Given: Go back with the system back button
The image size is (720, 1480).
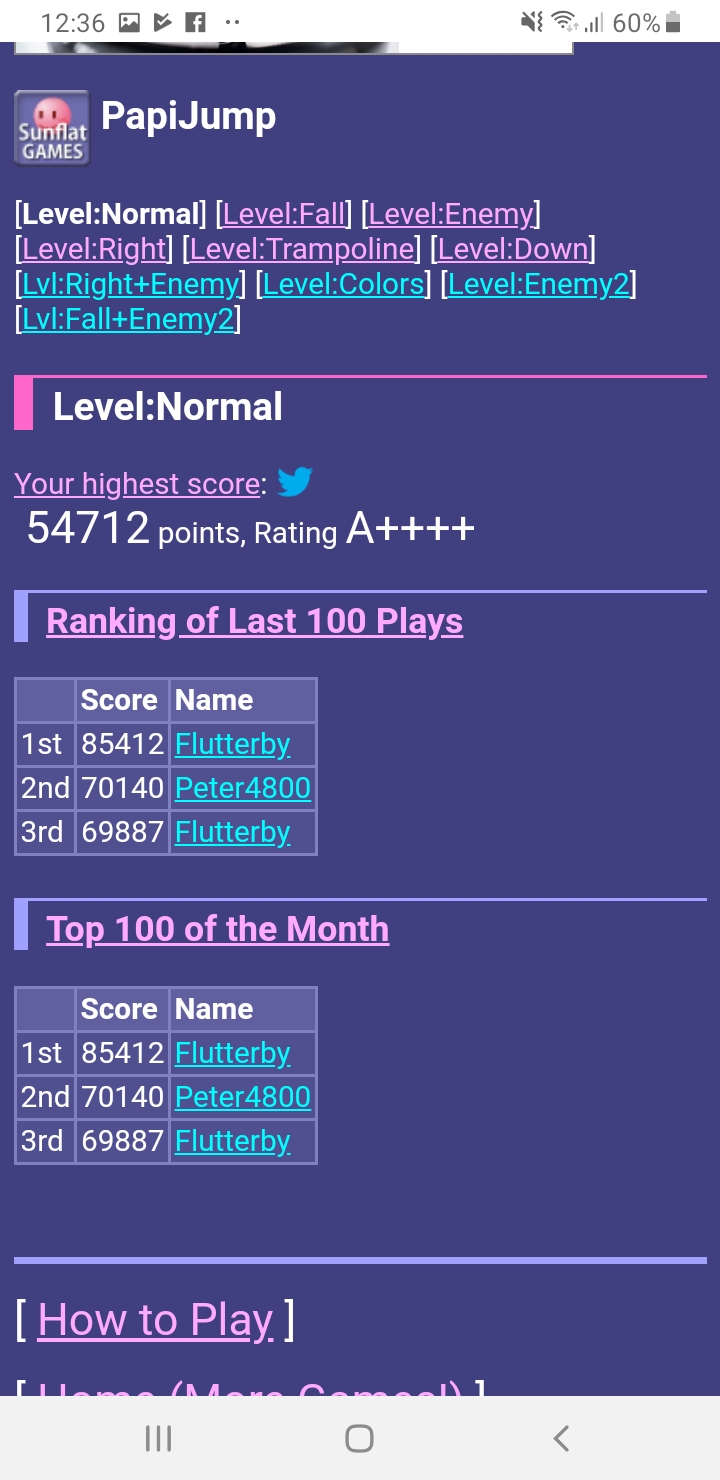Looking at the screenshot, I should point(561,1438).
